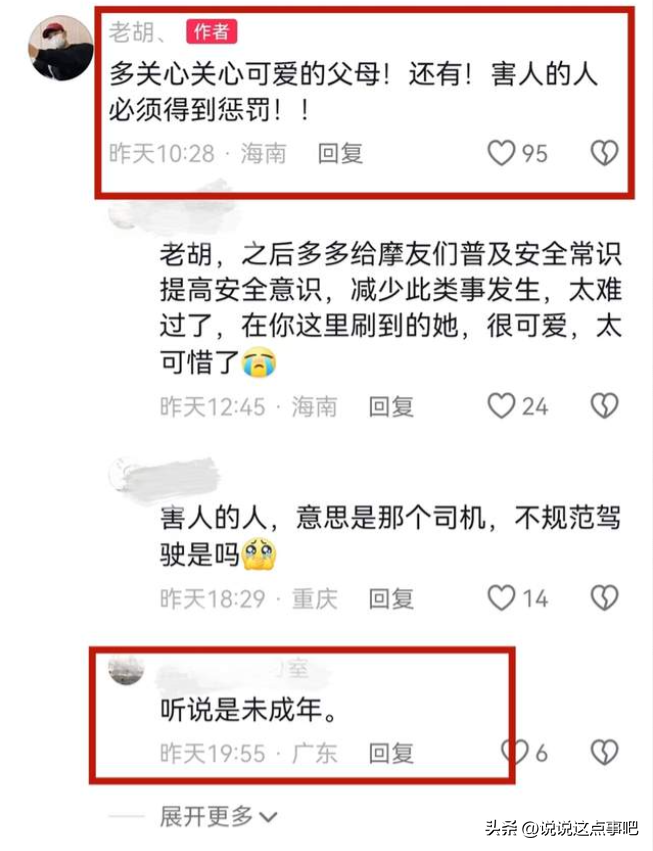This screenshot has height=851, width=653.
Task: Like the comment about 普及安全常识
Action: pyautogui.click(x=500, y=406)
